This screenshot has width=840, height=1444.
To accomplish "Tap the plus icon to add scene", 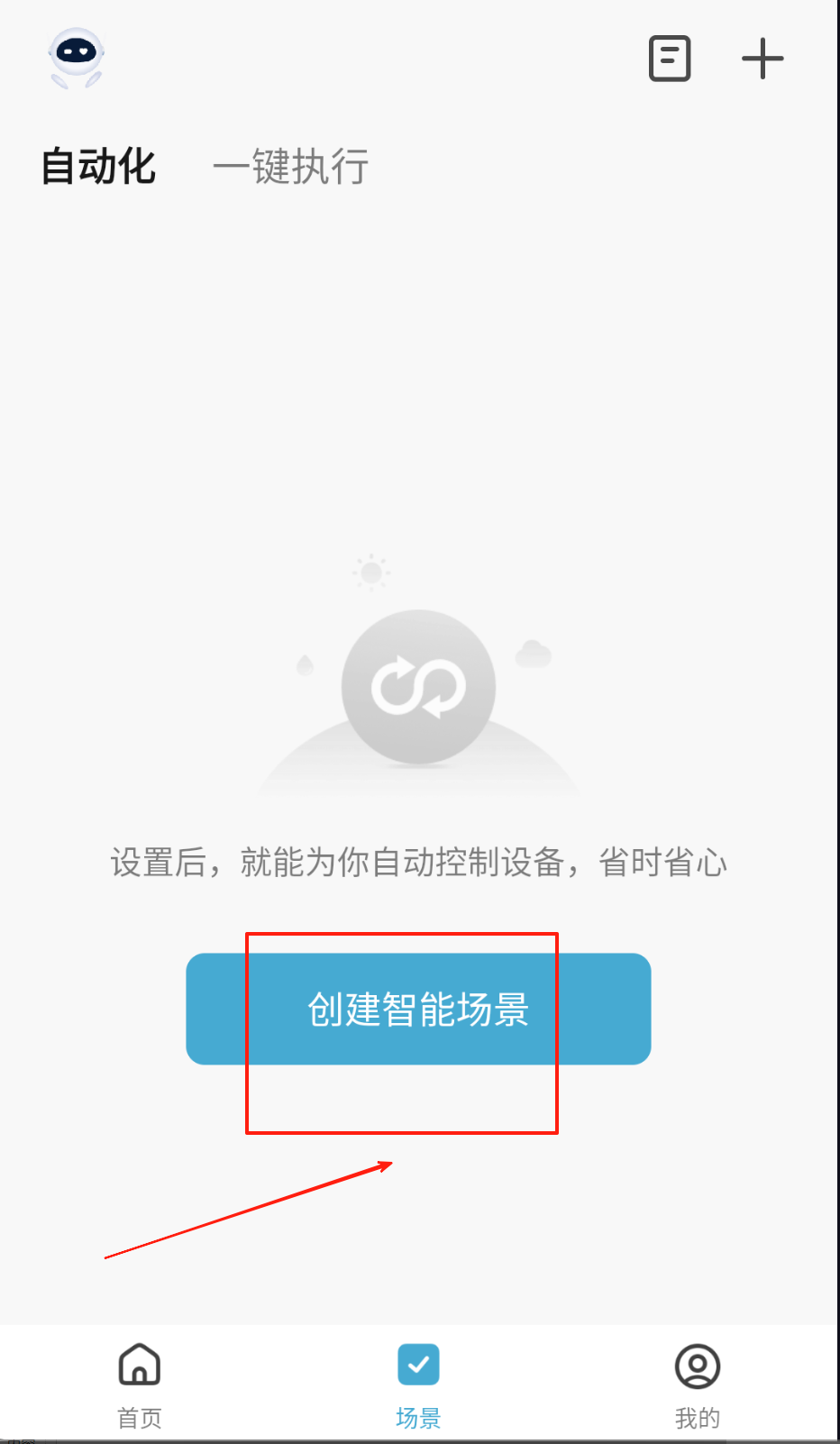I will [x=762, y=59].
